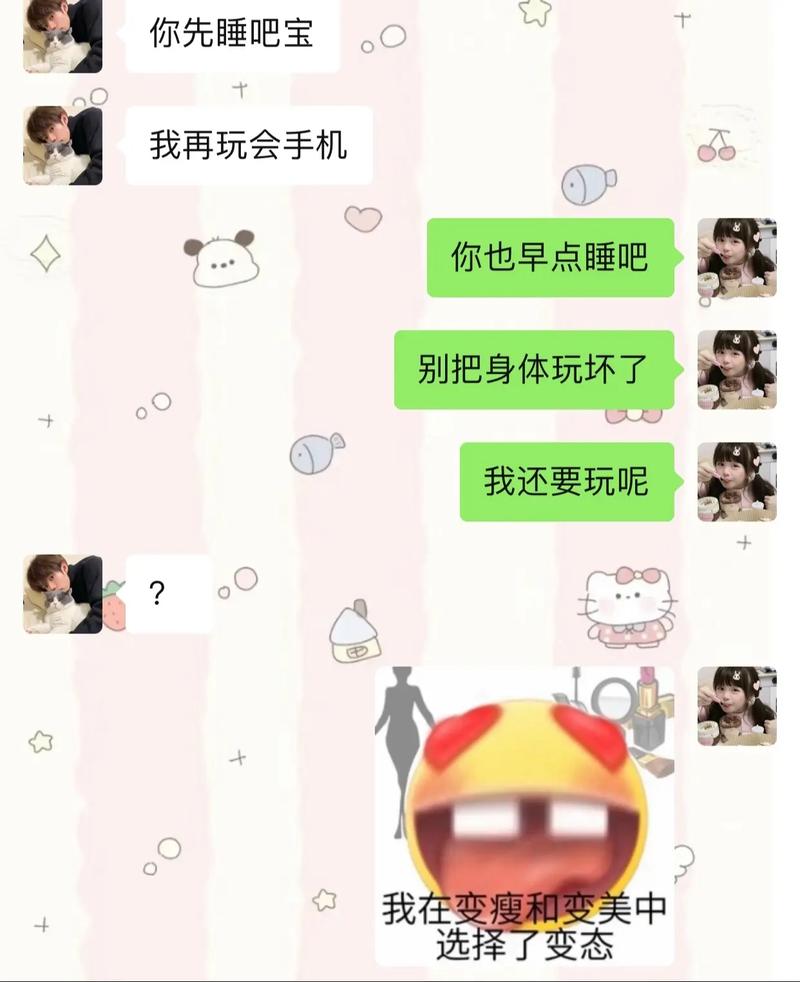This screenshot has height=982, width=800.
Task: Open contact avatar beside the ? message
Action: pos(62,594)
